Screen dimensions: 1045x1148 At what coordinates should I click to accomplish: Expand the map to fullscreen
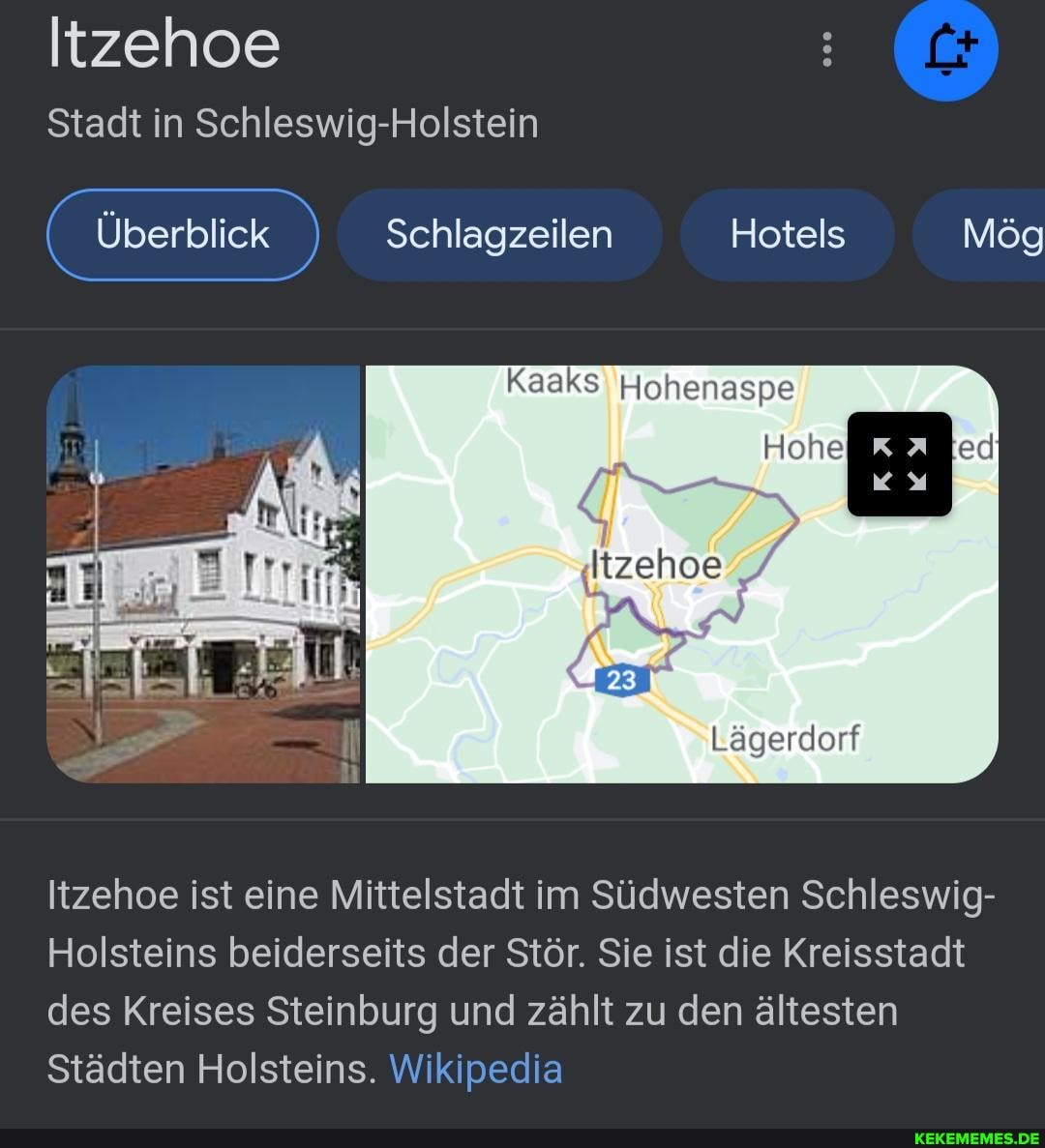[899, 464]
